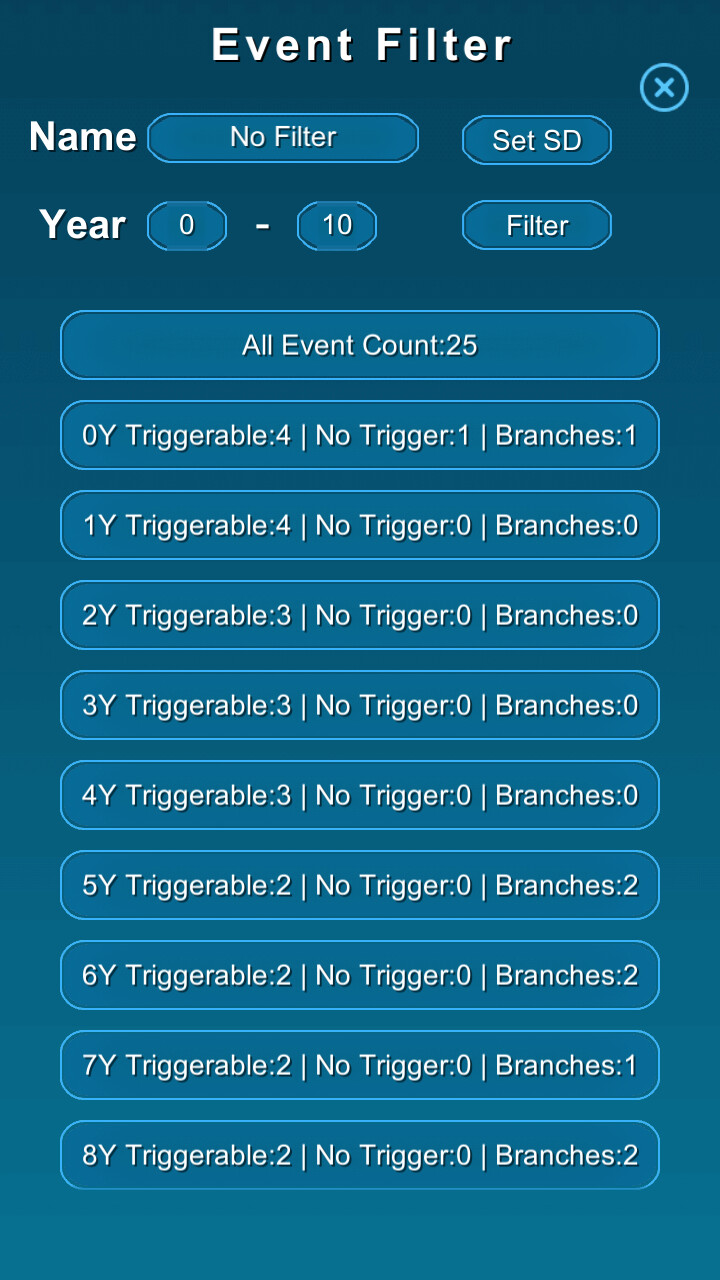
Task: Open the 2Y Triggerable:3 row
Action: tap(360, 615)
